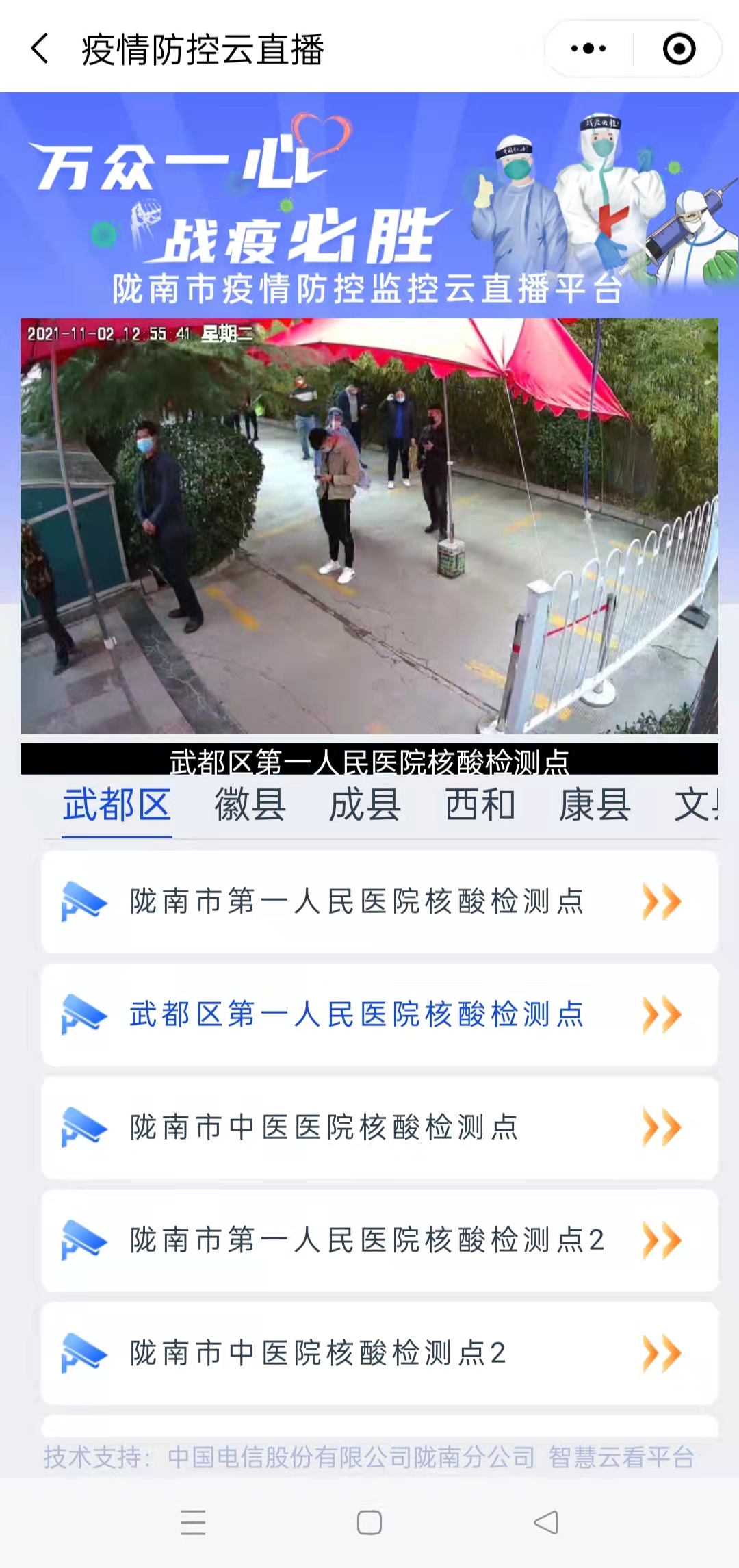Tap the live video feed of the testing site

[369, 526]
